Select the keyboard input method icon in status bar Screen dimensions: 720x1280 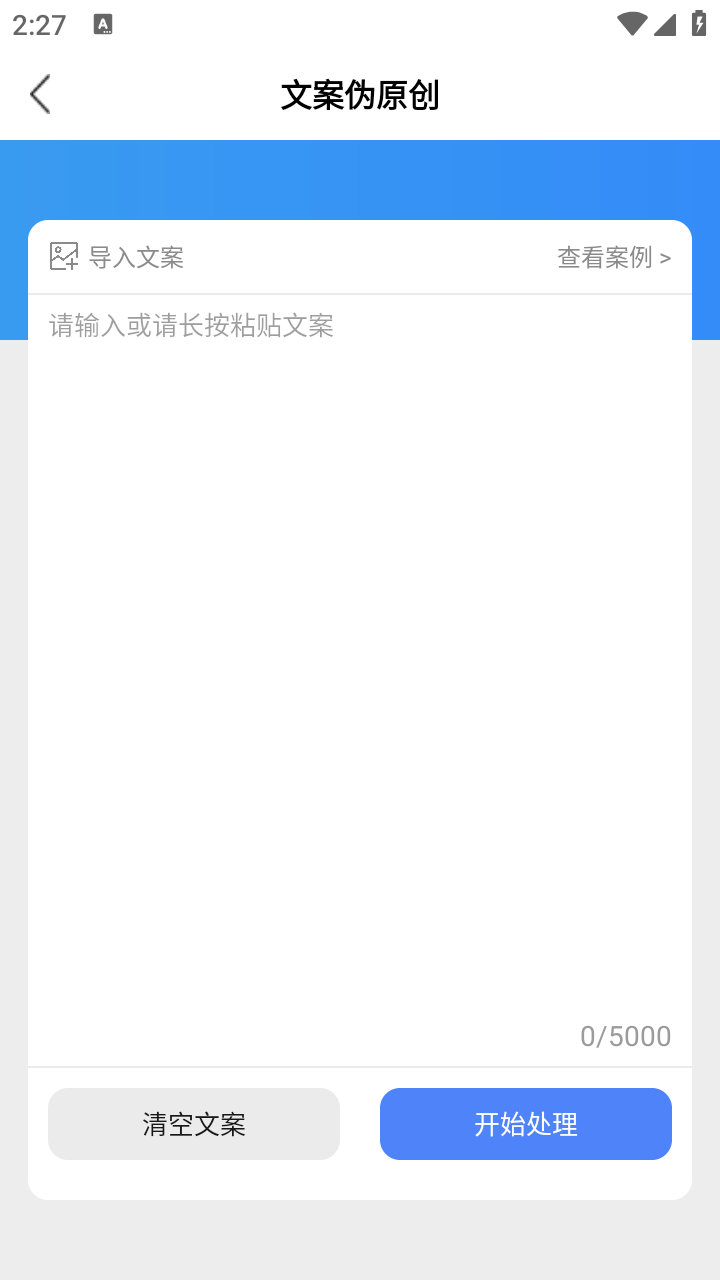tap(103, 25)
